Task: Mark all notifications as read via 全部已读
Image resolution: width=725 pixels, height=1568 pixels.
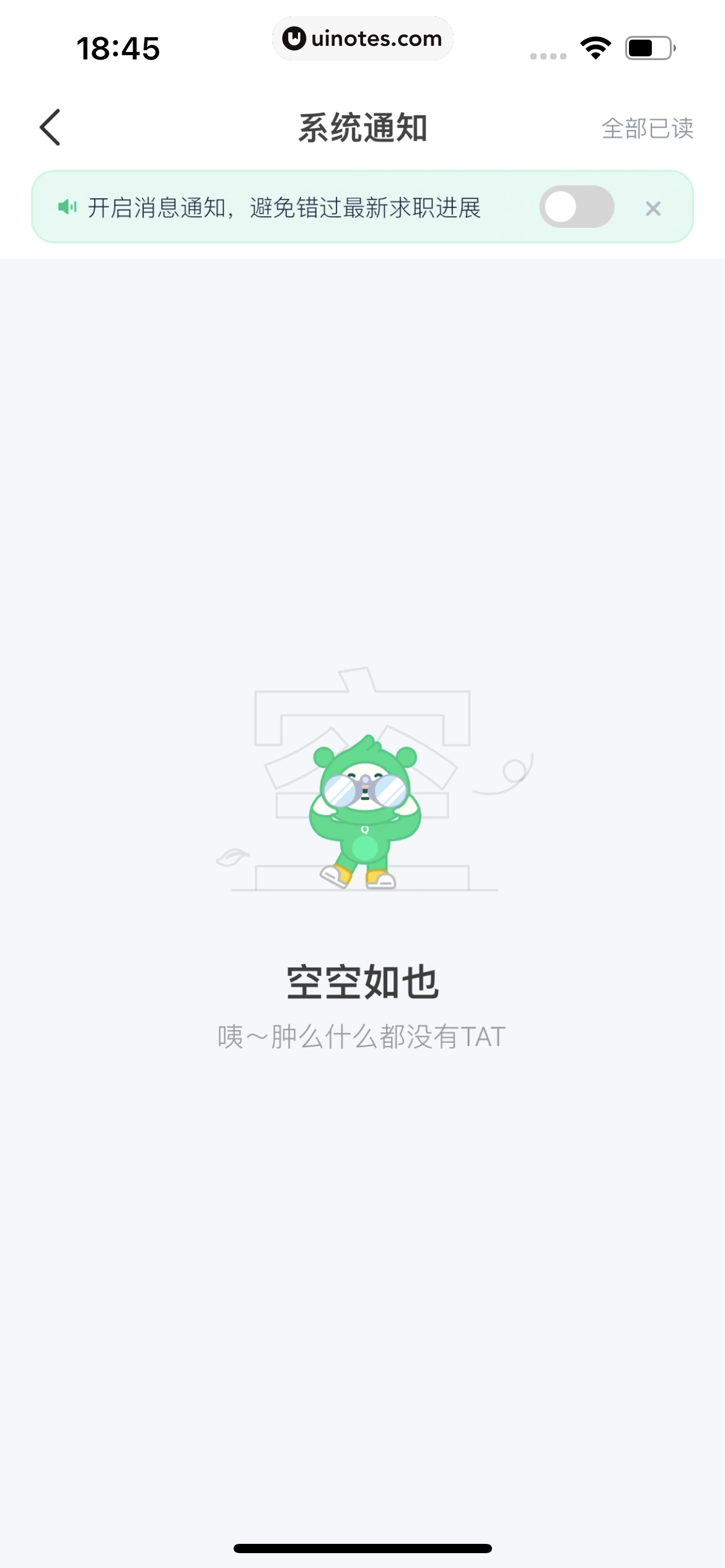Action: click(647, 129)
